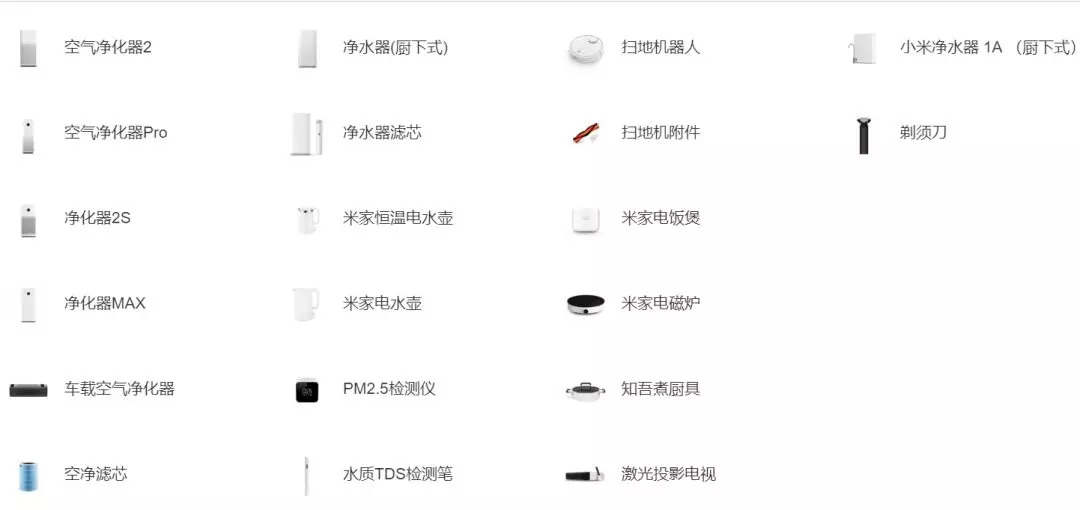Open 知吾煮厨具
Screen dimensions: 1080x510
(660, 388)
